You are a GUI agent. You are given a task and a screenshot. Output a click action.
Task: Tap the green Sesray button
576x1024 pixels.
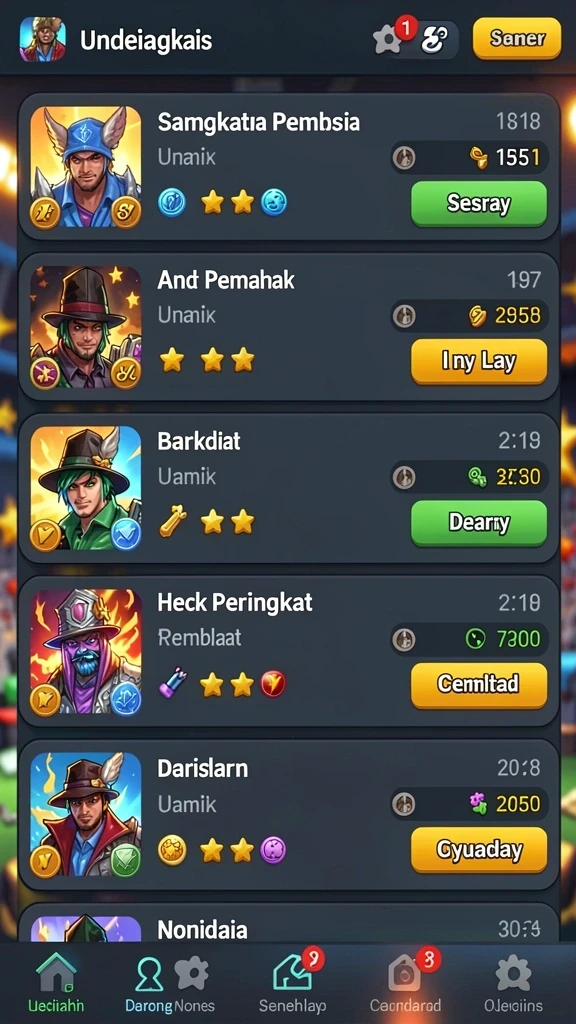(479, 204)
